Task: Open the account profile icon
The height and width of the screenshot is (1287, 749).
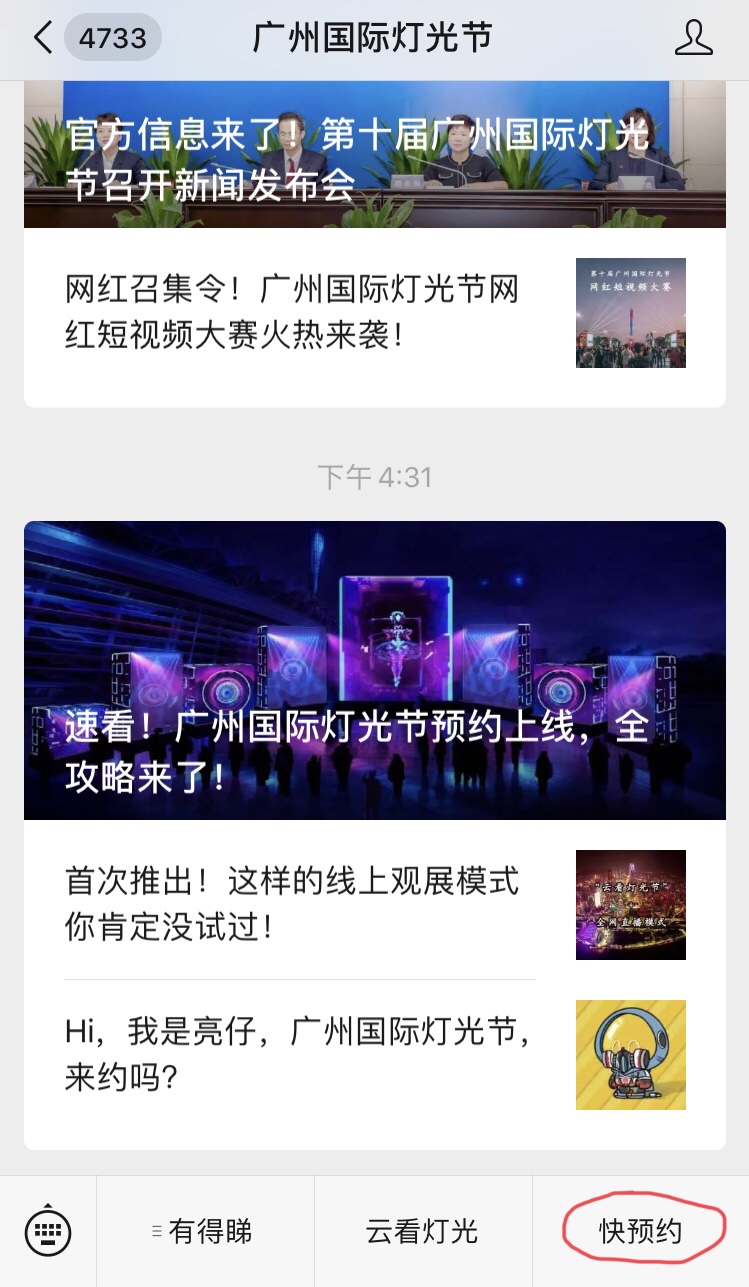Action: [693, 38]
